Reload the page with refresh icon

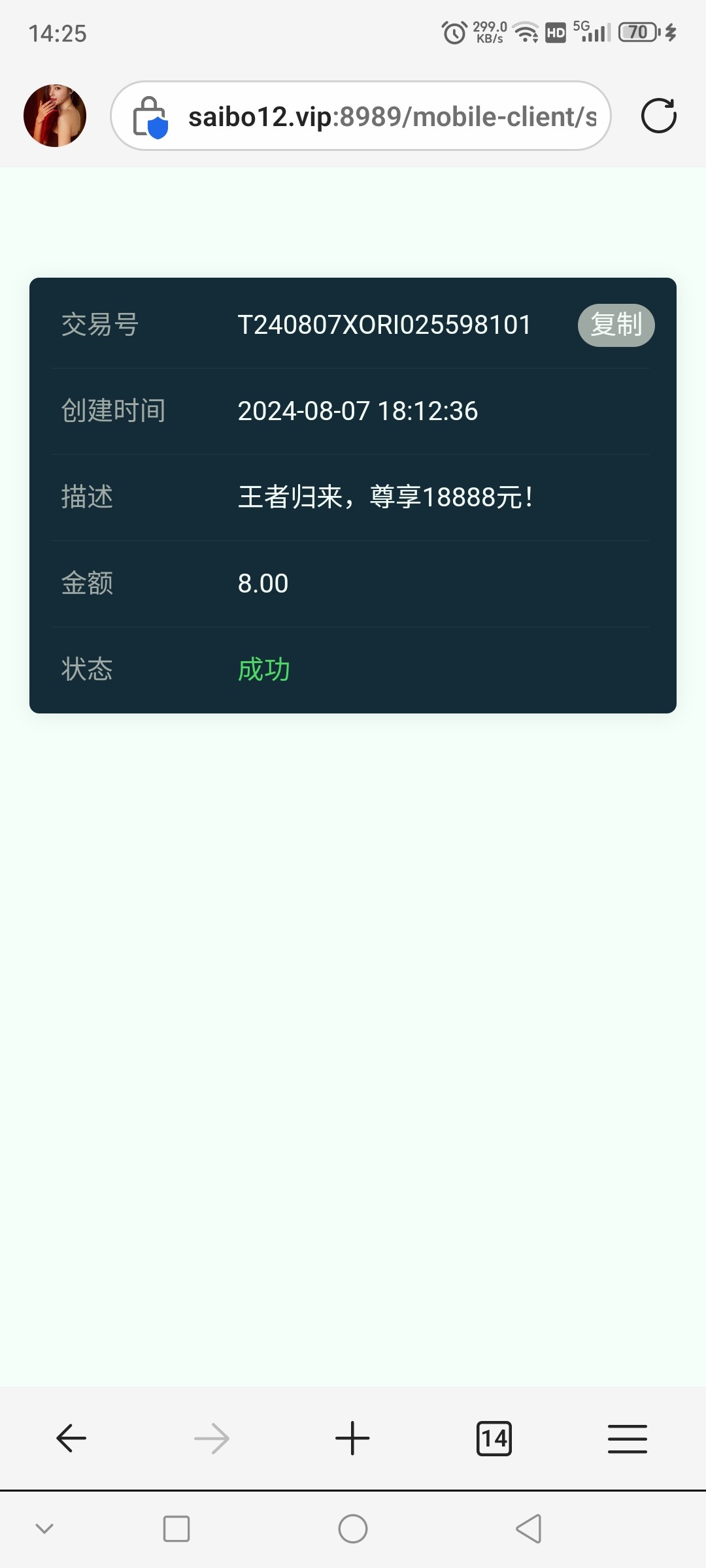[658, 116]
